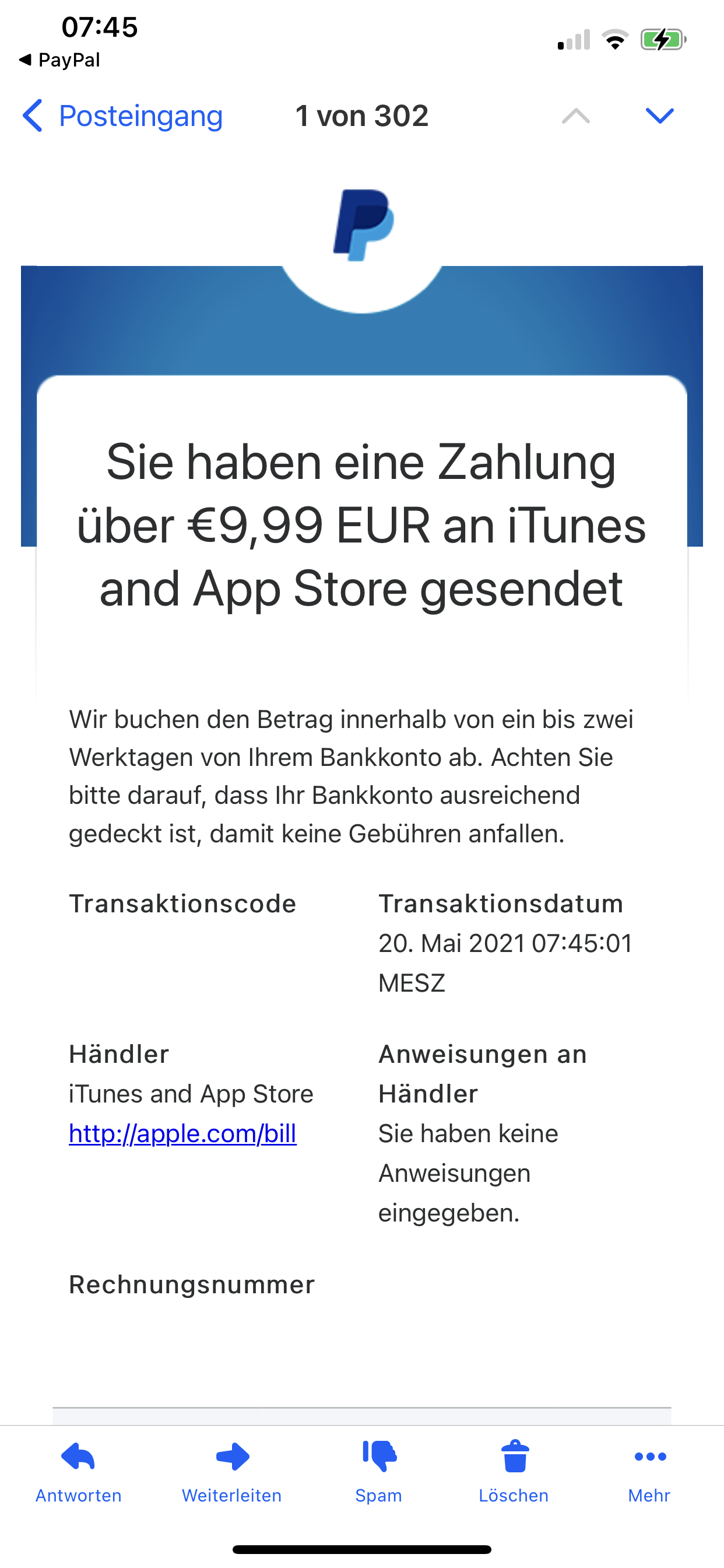The image size is (724, 1568).
Task: Mark this email as Spam
Action: point(378,1472)
